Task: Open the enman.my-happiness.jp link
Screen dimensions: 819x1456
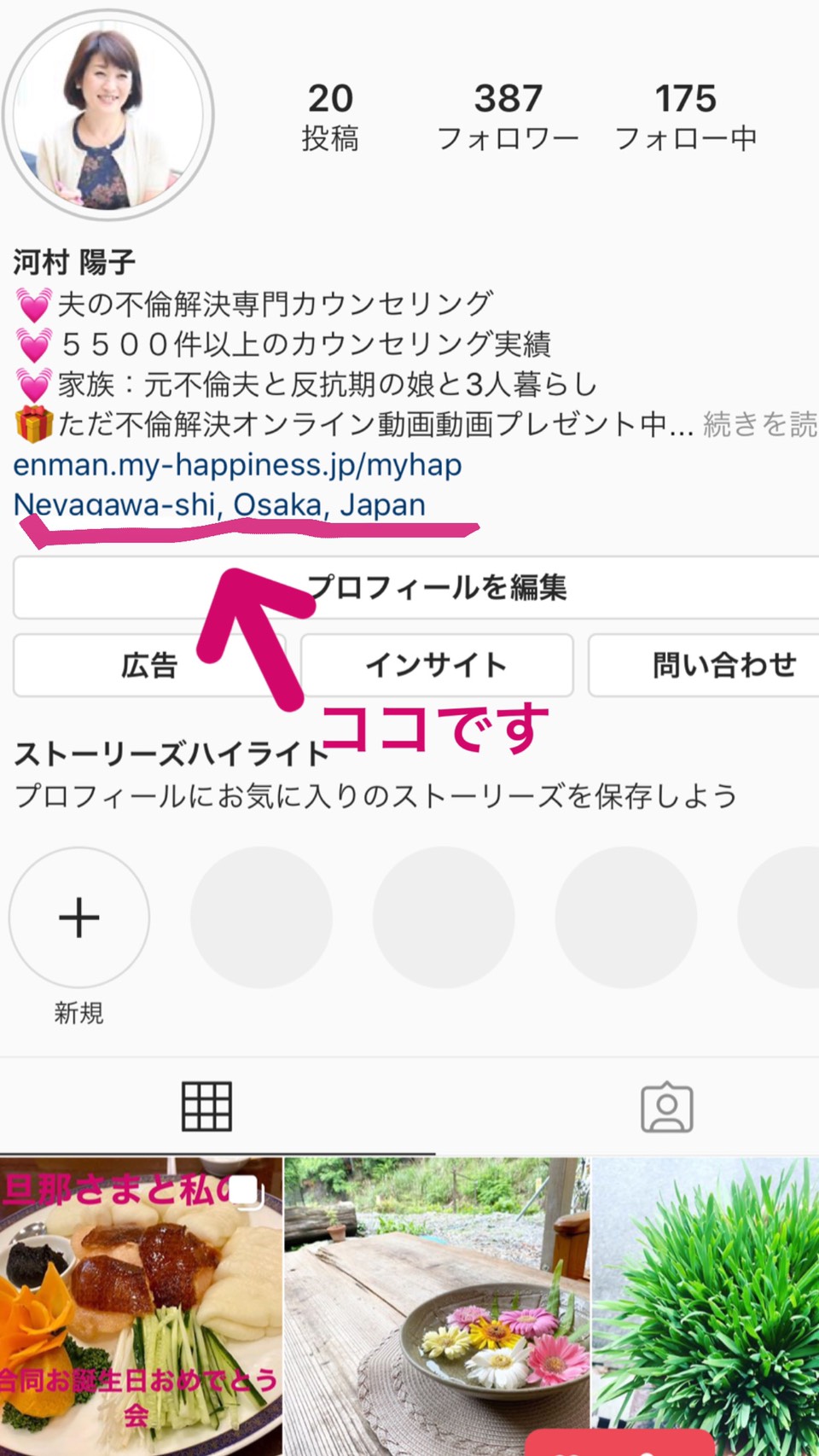Action: point(237,465)
